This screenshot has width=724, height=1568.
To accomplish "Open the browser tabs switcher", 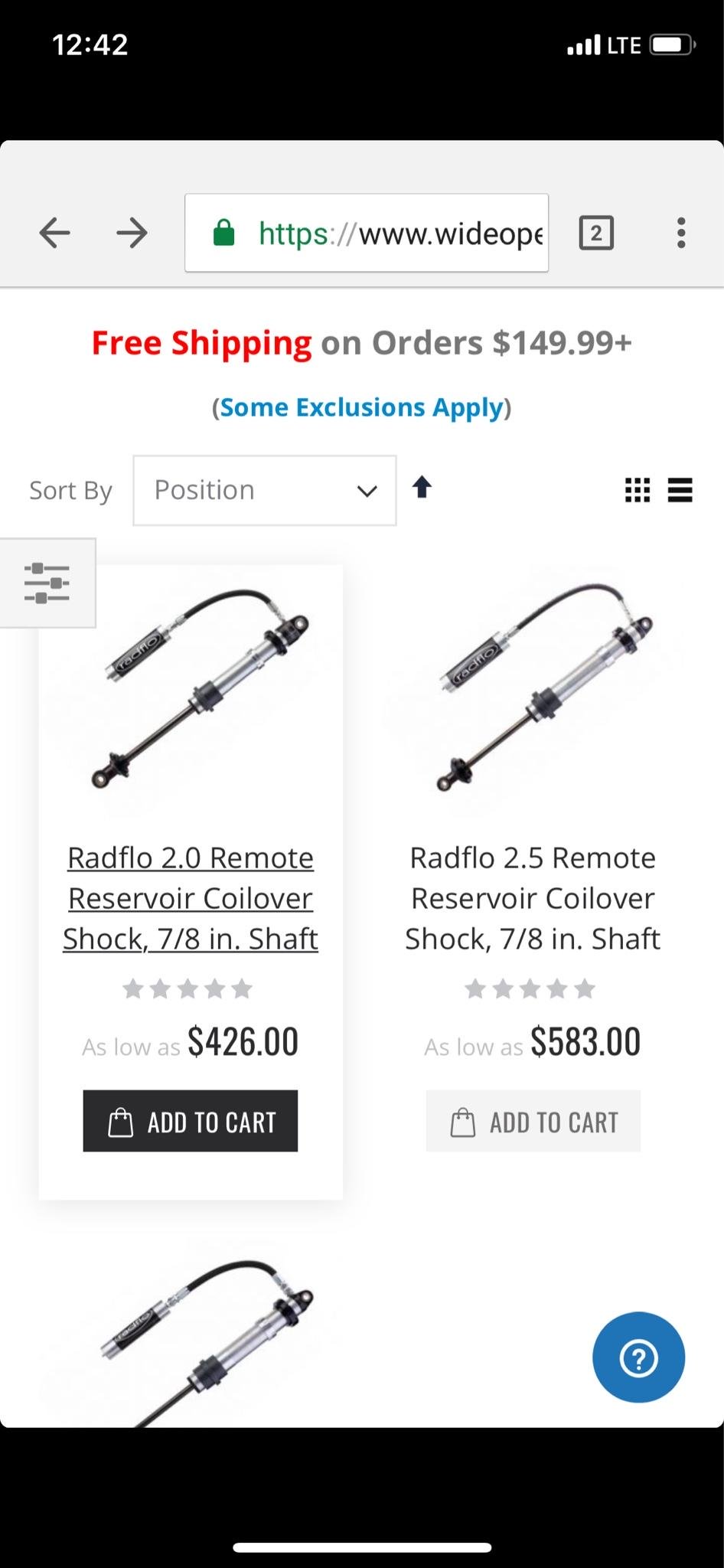I will tap(596, 233).
